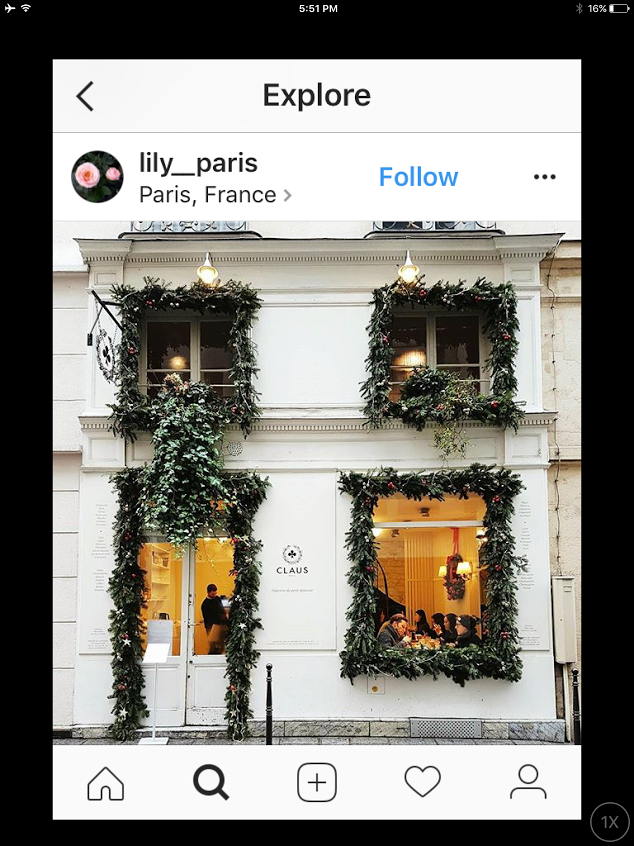
Task: Open the Search tab
Action: (211, 782)
